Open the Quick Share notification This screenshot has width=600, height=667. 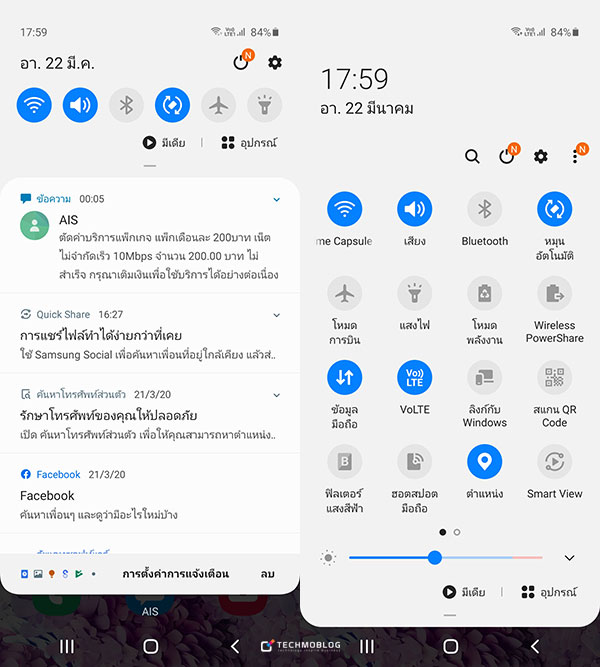(150, 335)
